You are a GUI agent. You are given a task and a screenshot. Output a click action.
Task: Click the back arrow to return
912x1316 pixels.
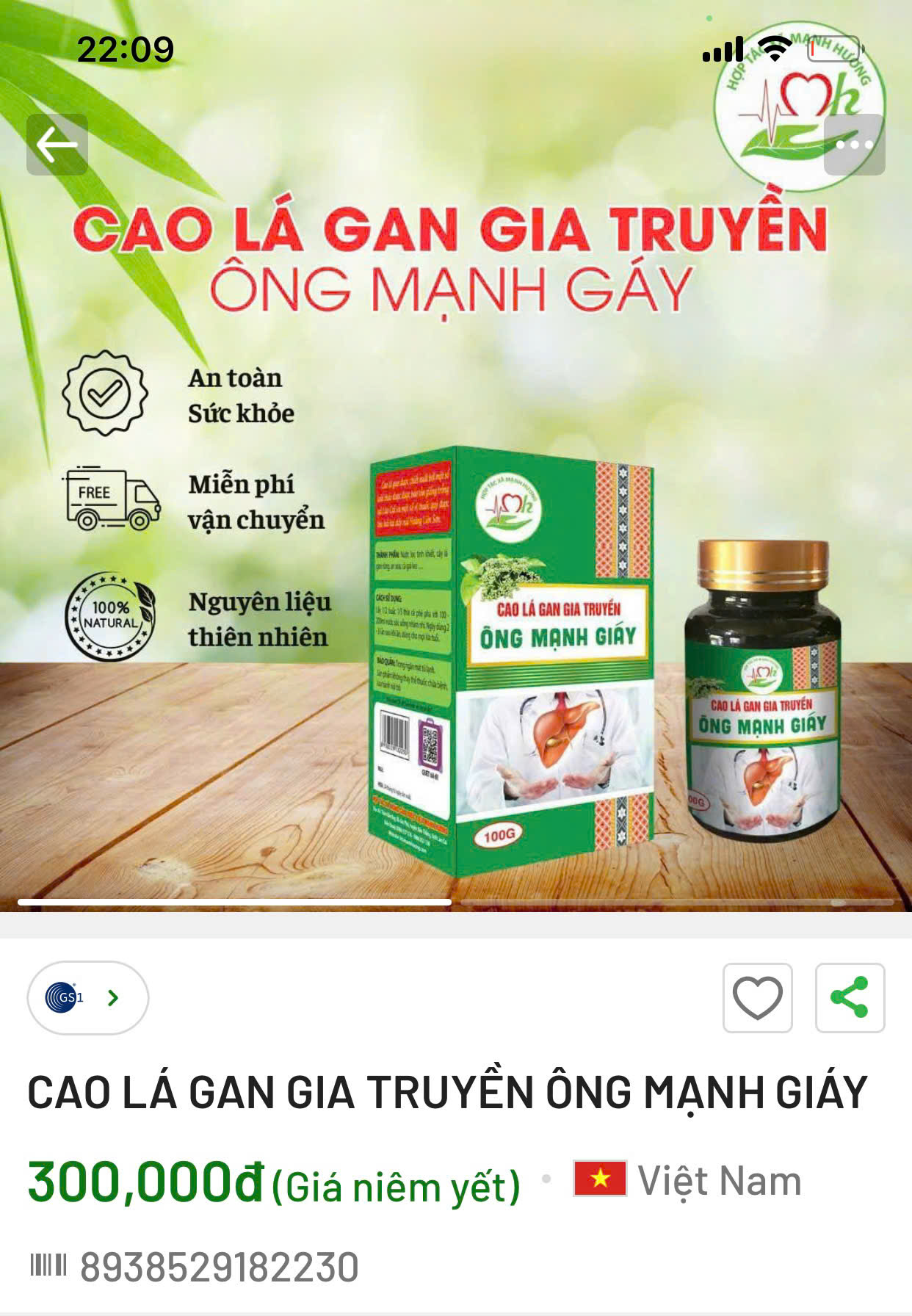57,144
